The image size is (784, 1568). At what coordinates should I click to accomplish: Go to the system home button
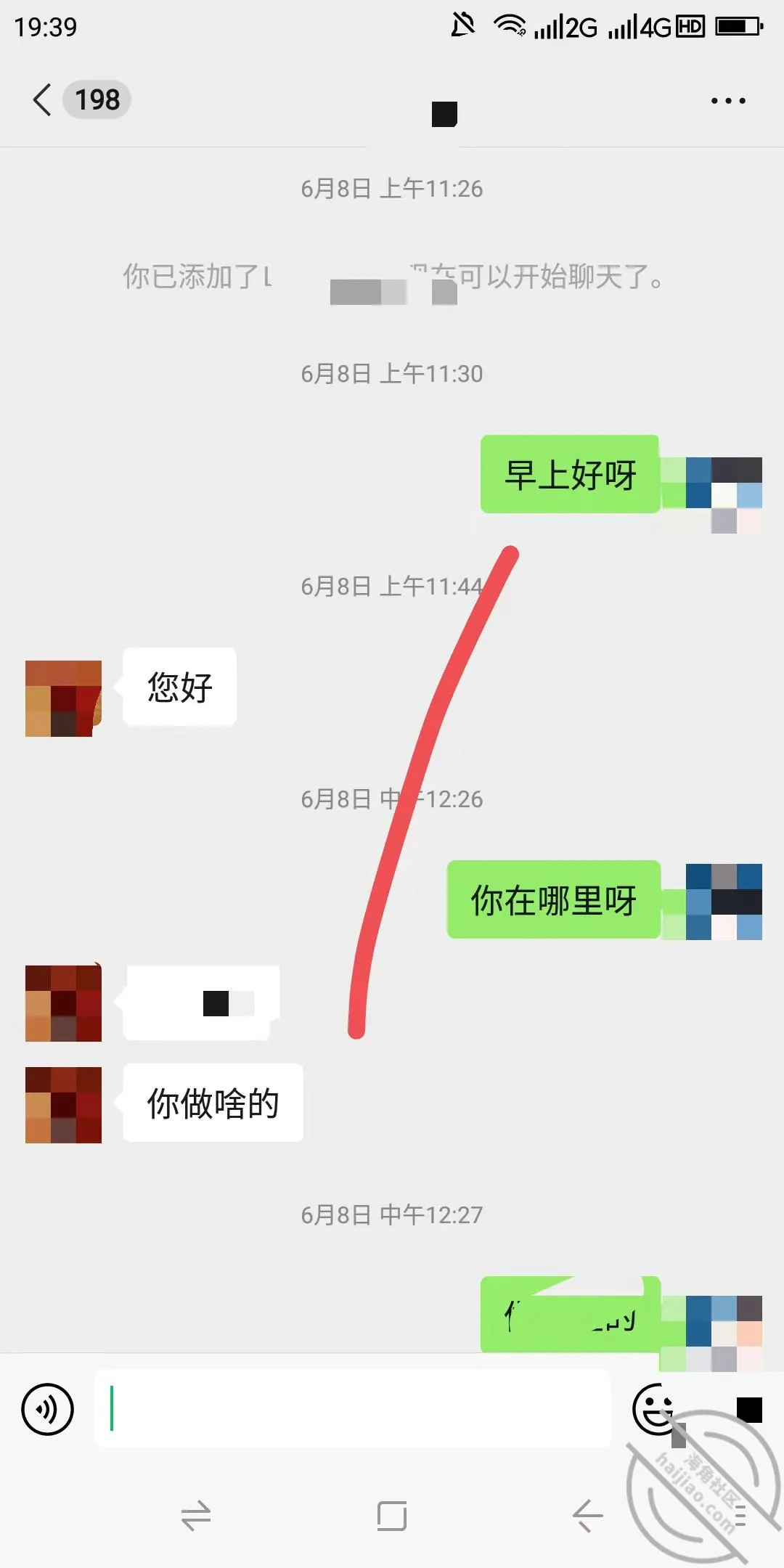click(392, 1516)
